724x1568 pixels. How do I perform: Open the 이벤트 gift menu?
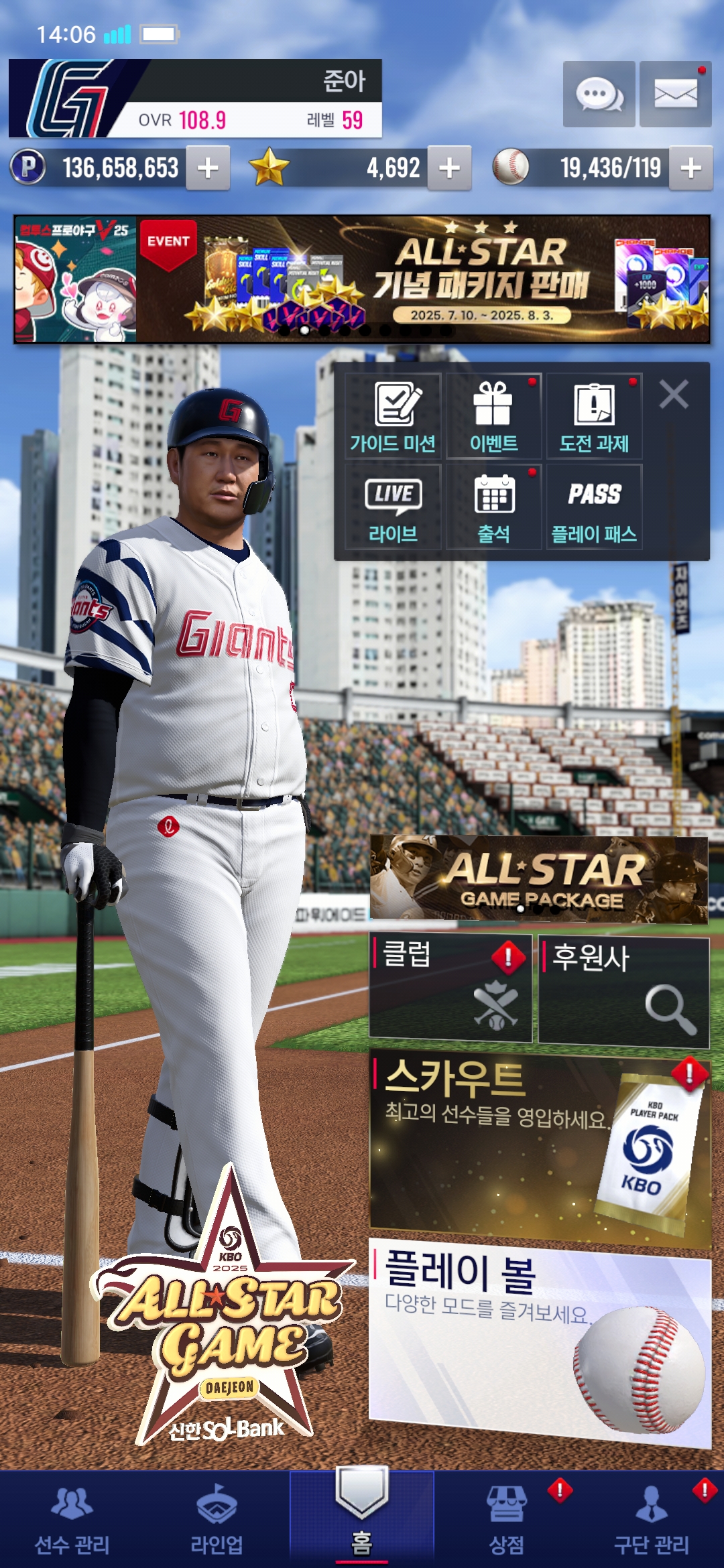(493, 416)
